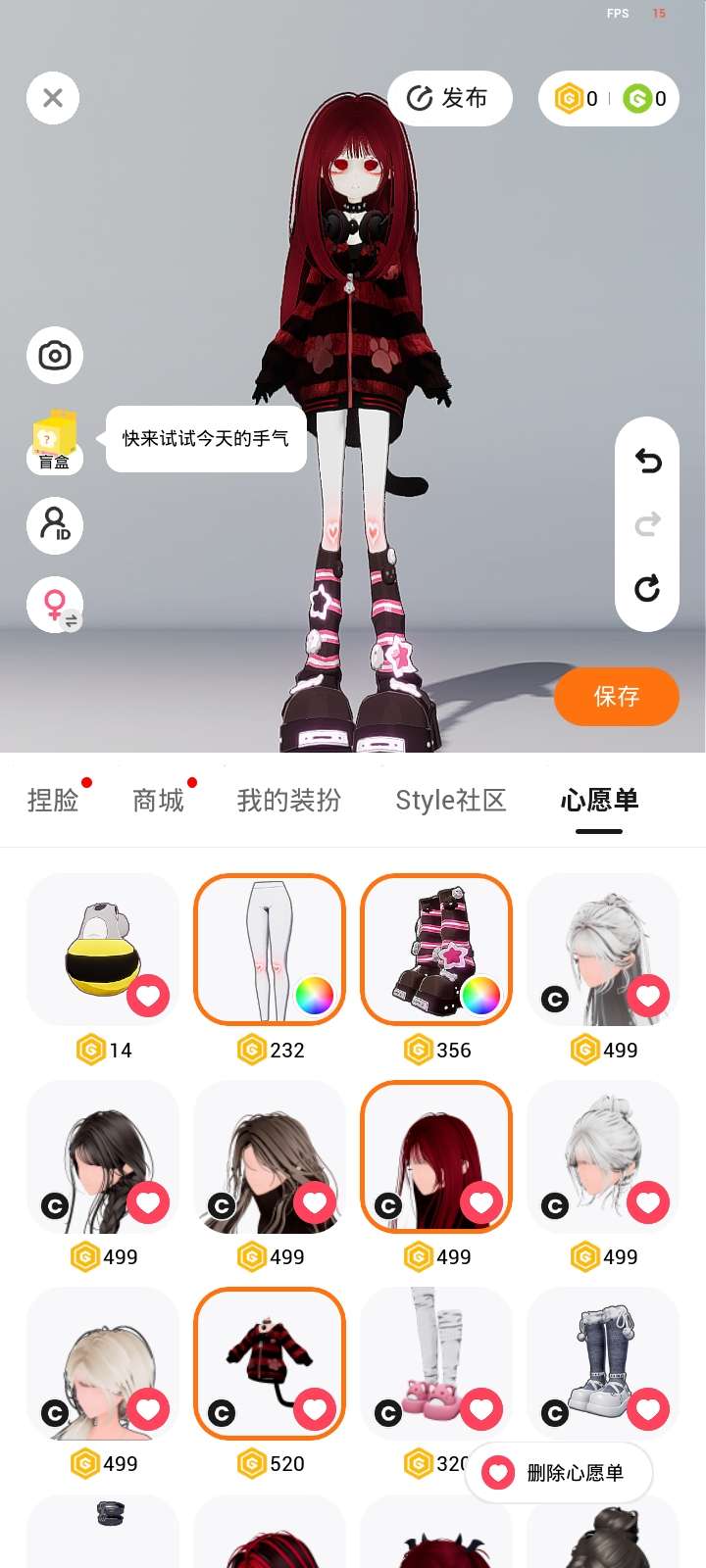Open the 盲盒 blind box
Viewport: 706px width, 1568px height.
pyautogui.click(x=55, y=441)
